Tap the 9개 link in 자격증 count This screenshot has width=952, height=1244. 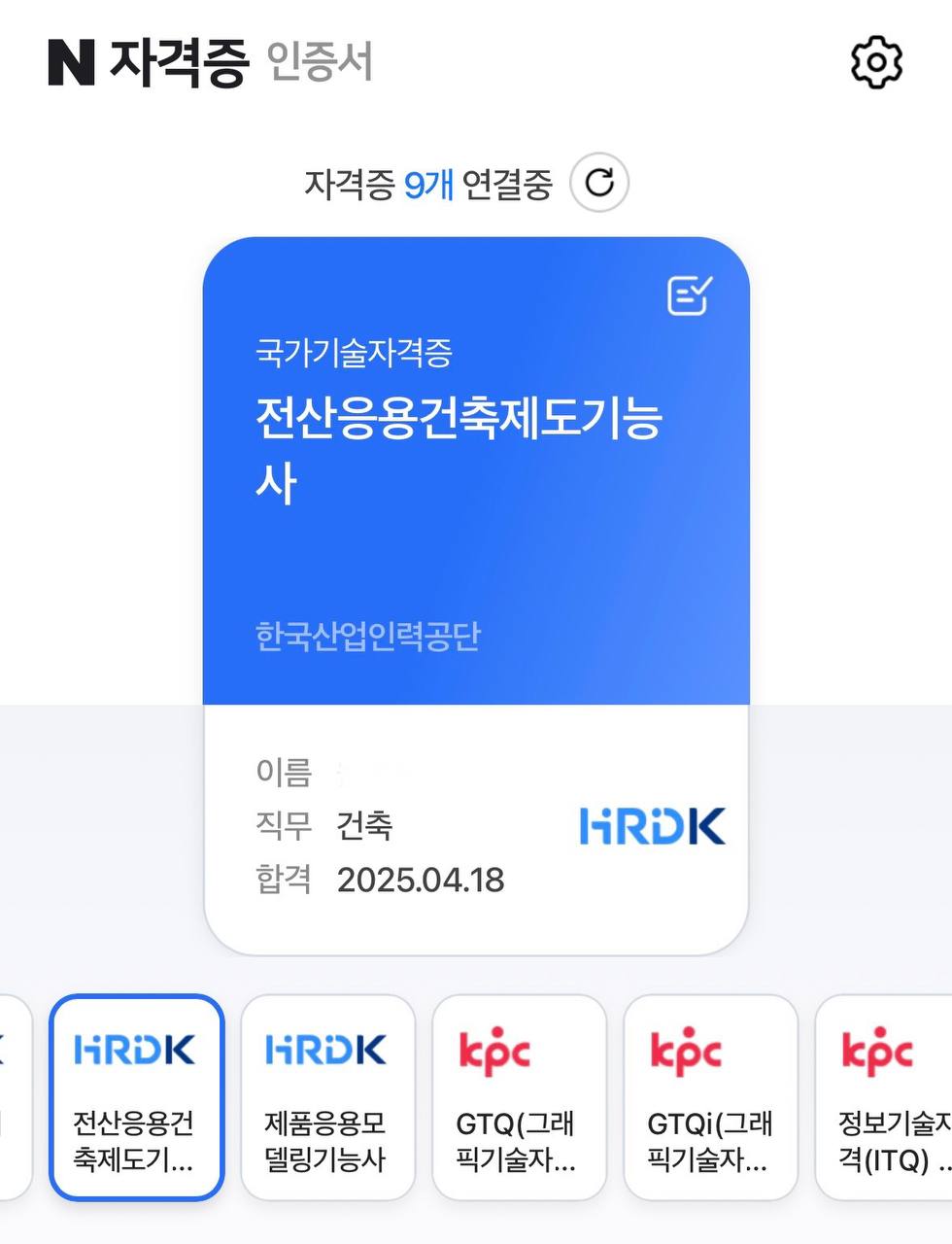point(429,183)
